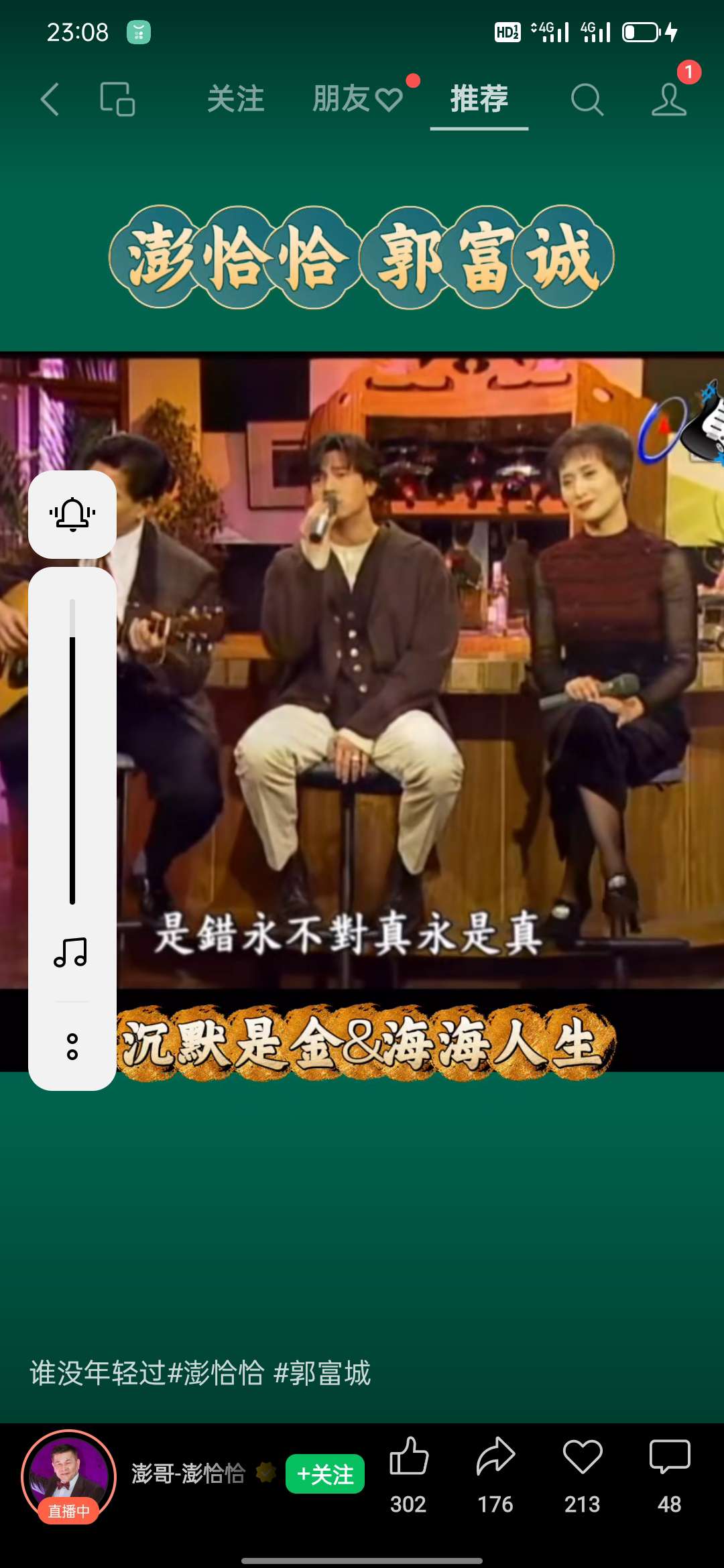The width and height of the screenshot is (724, 1568).
Task: Follow 彭哥-彭恰恰 with +关注
Action: click(x=324, y=1474)
